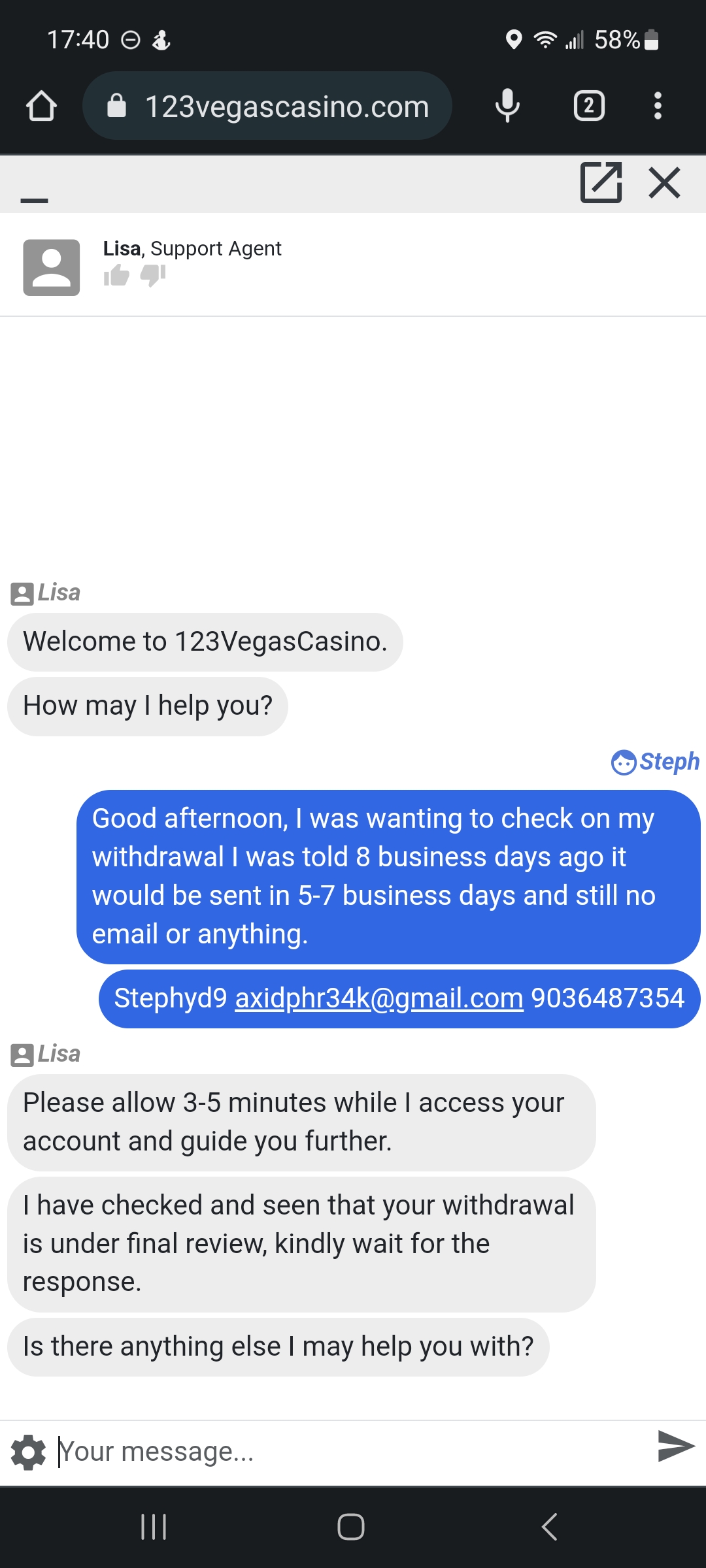Pop out the chat into new window
Image resolution: width=706 pixels, height=1568 pixels.
(601, 182)
